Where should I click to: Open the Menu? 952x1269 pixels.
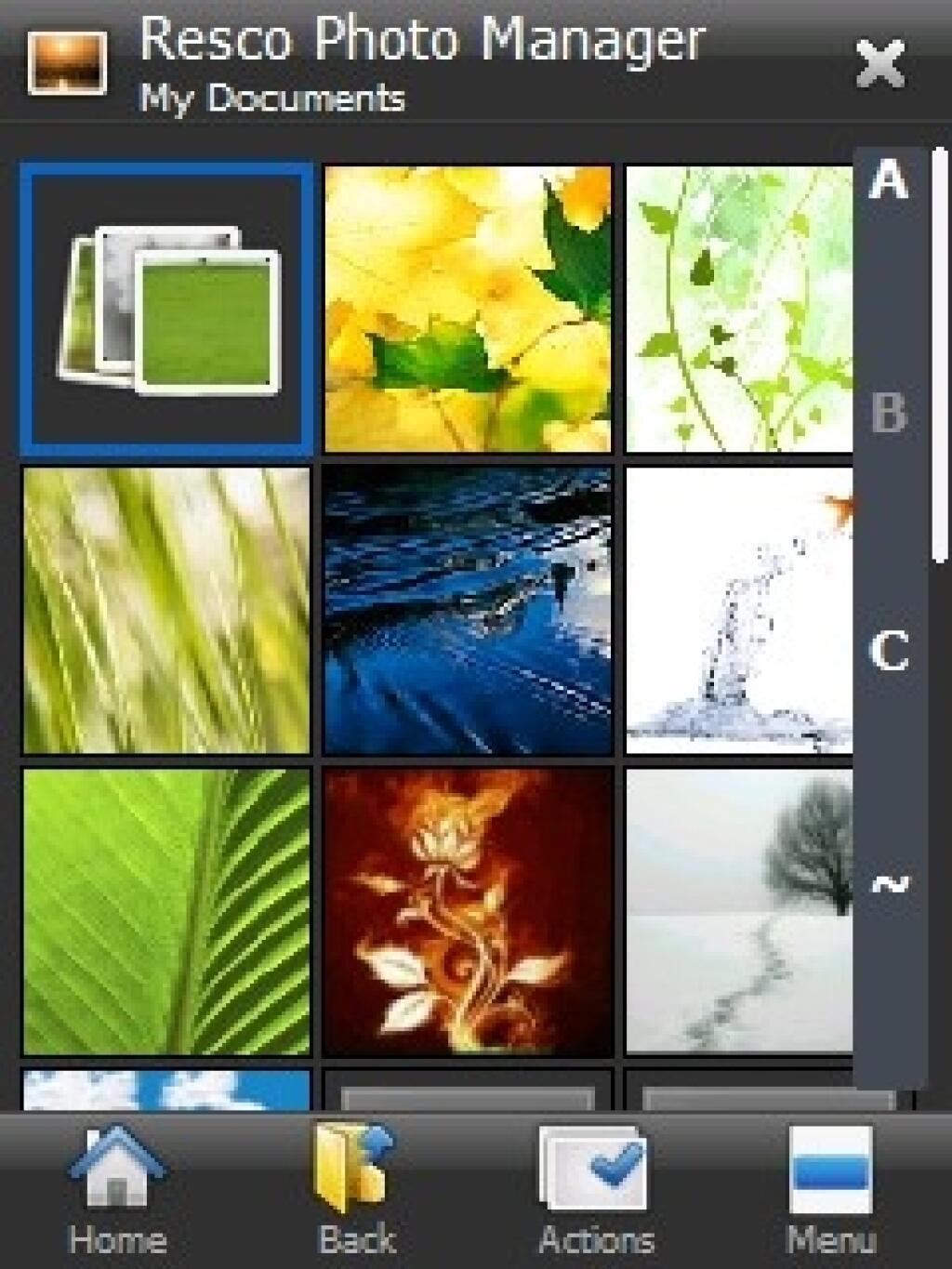click(x=831, y=1190)
